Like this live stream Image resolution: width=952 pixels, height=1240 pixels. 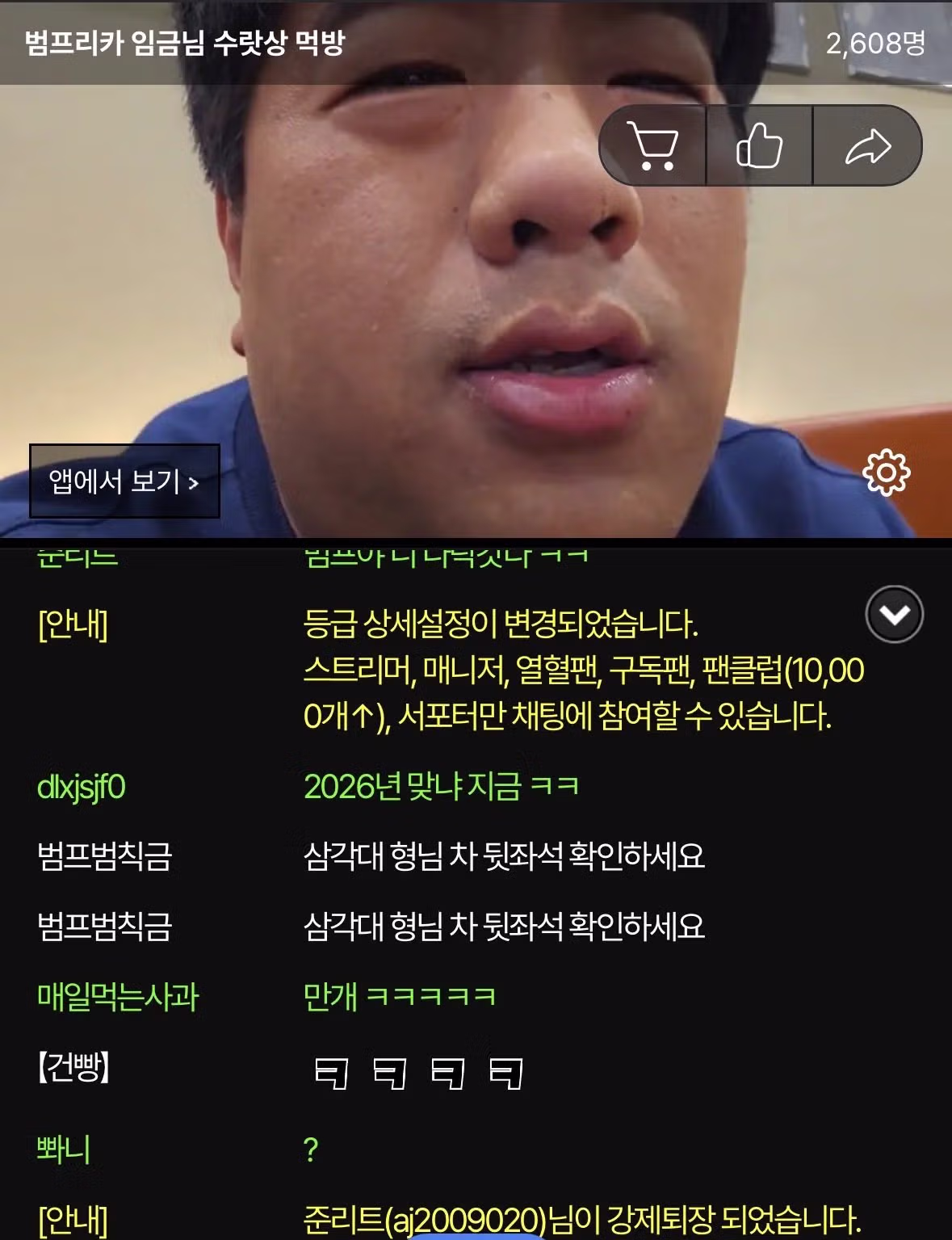coord(759,146)
